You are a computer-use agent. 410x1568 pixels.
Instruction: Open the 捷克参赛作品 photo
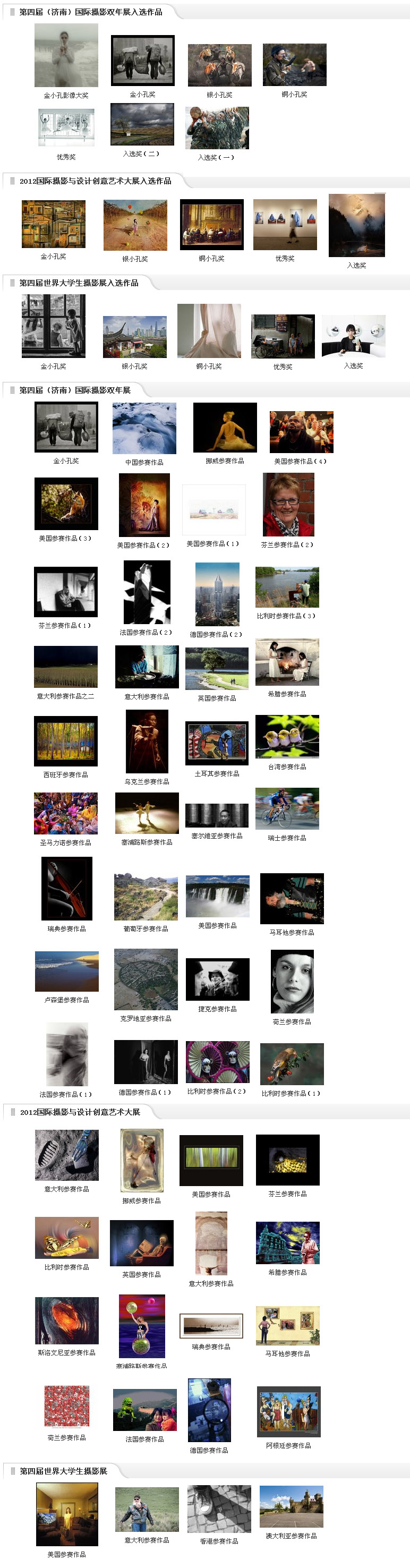pyautogui.click(x=217, y=979)
